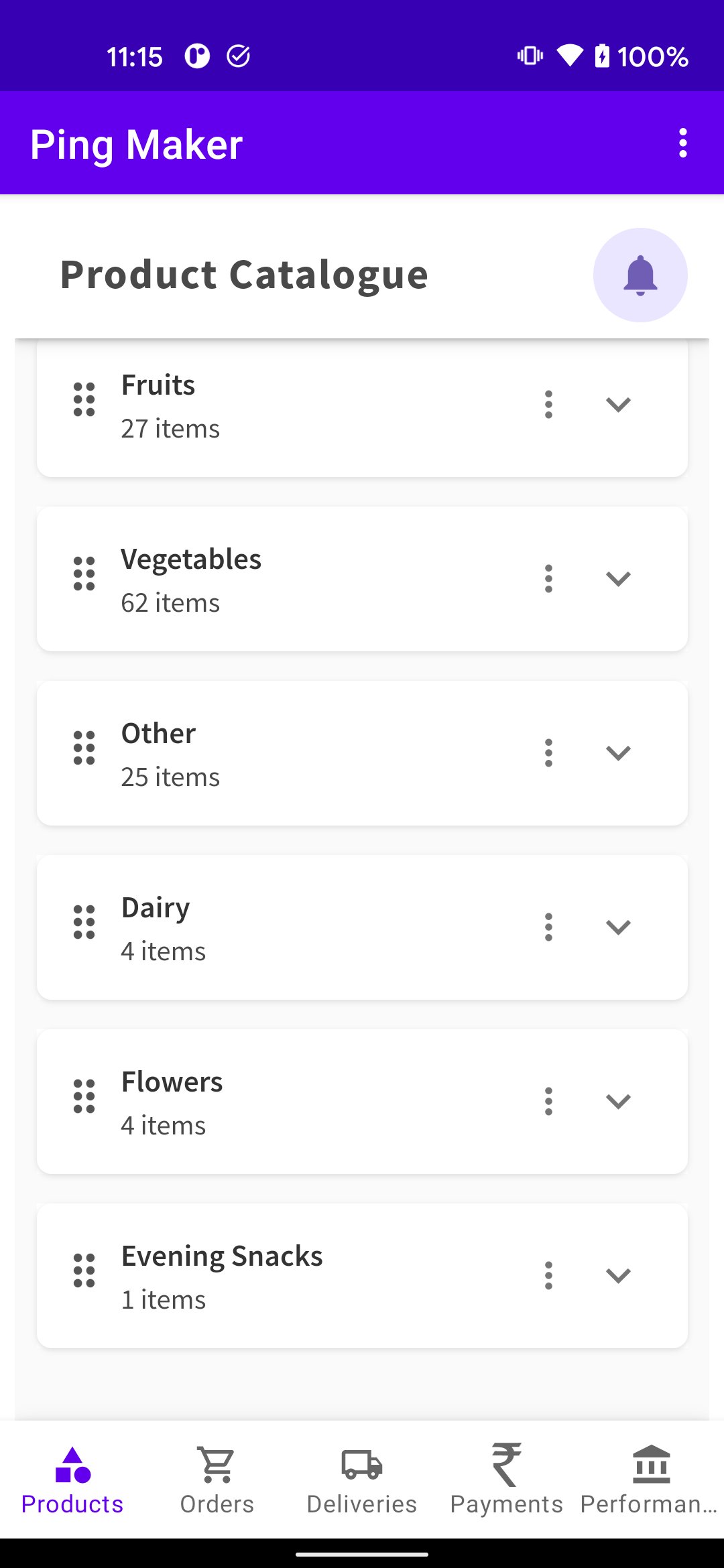
Task: Open the notifications bell
Action: [640, 275]
